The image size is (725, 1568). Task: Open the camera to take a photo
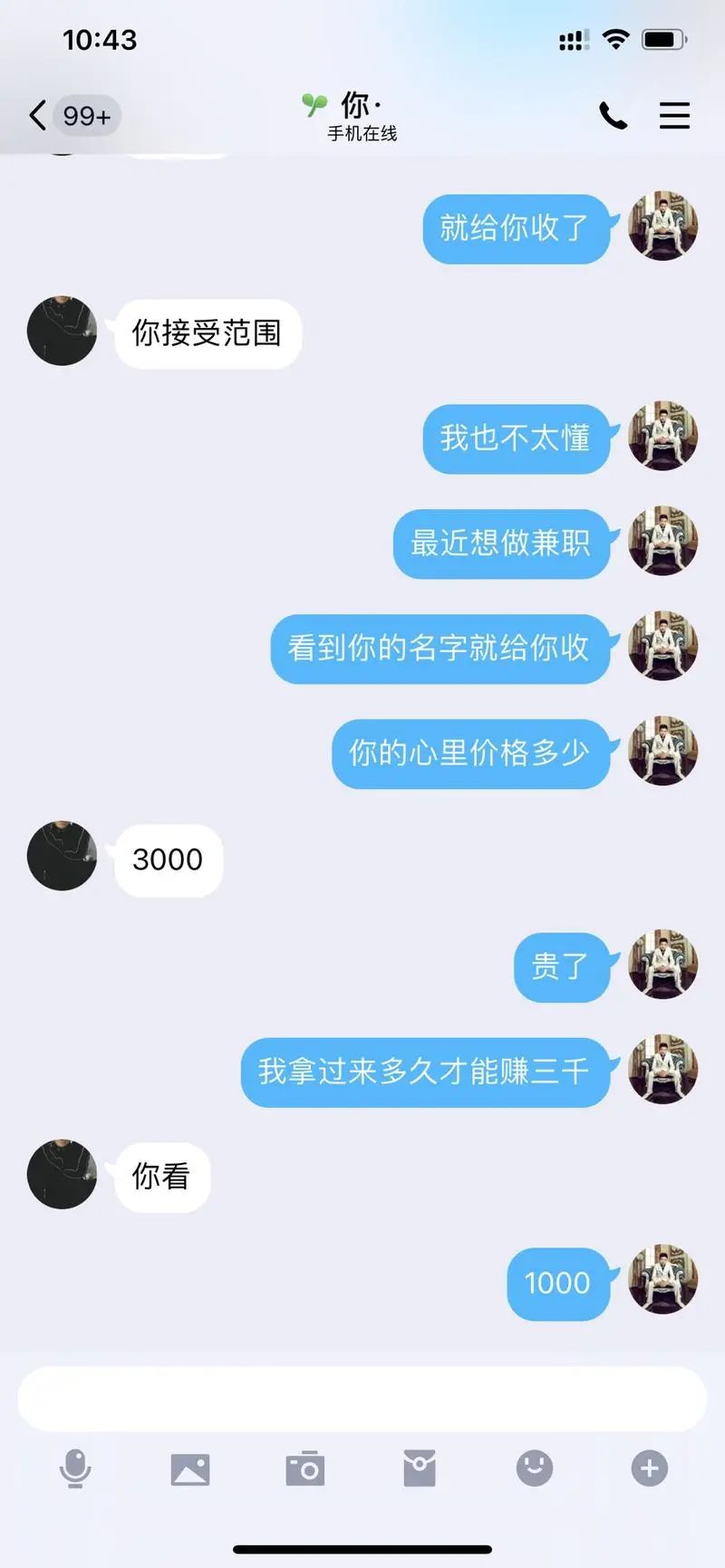pos(304,1468)
